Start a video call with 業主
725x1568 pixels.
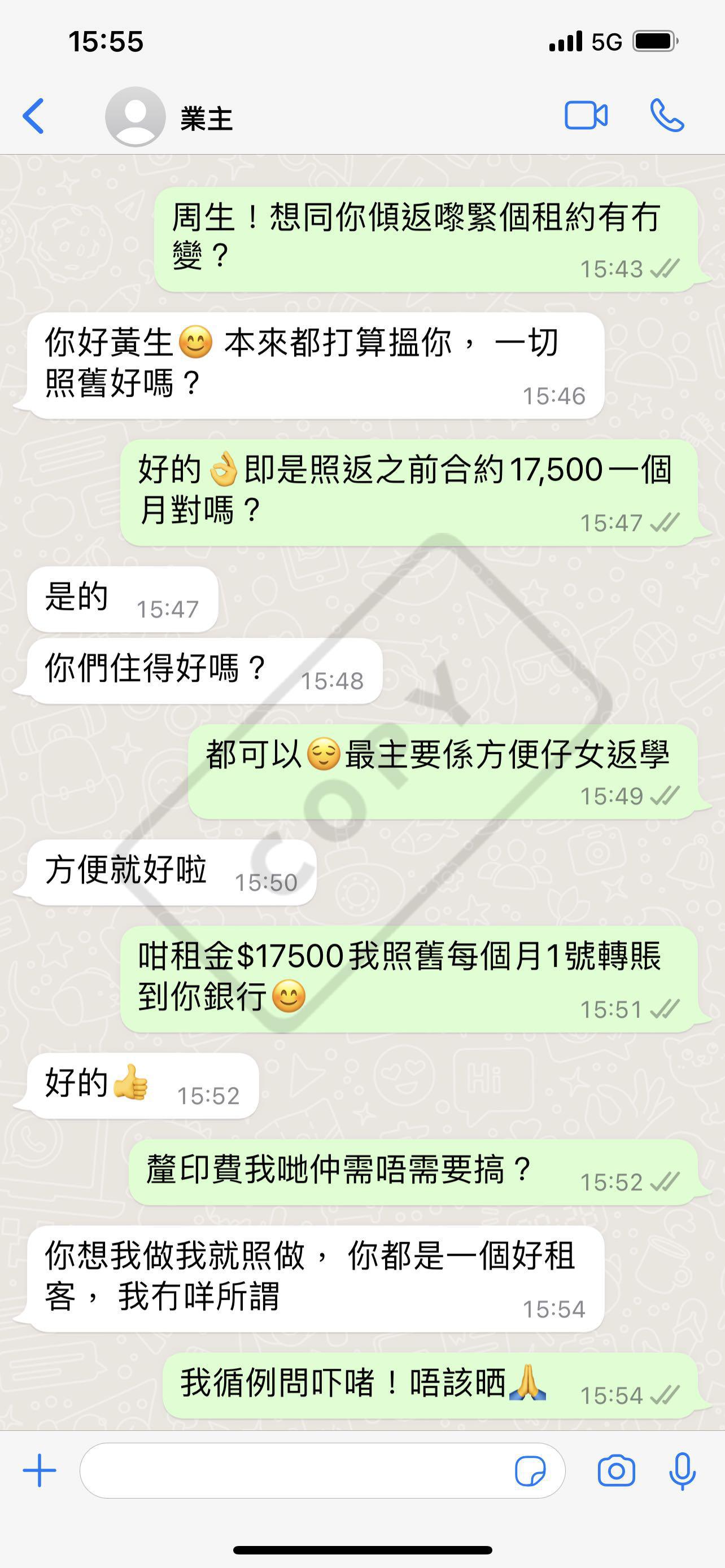coord(586,116)
